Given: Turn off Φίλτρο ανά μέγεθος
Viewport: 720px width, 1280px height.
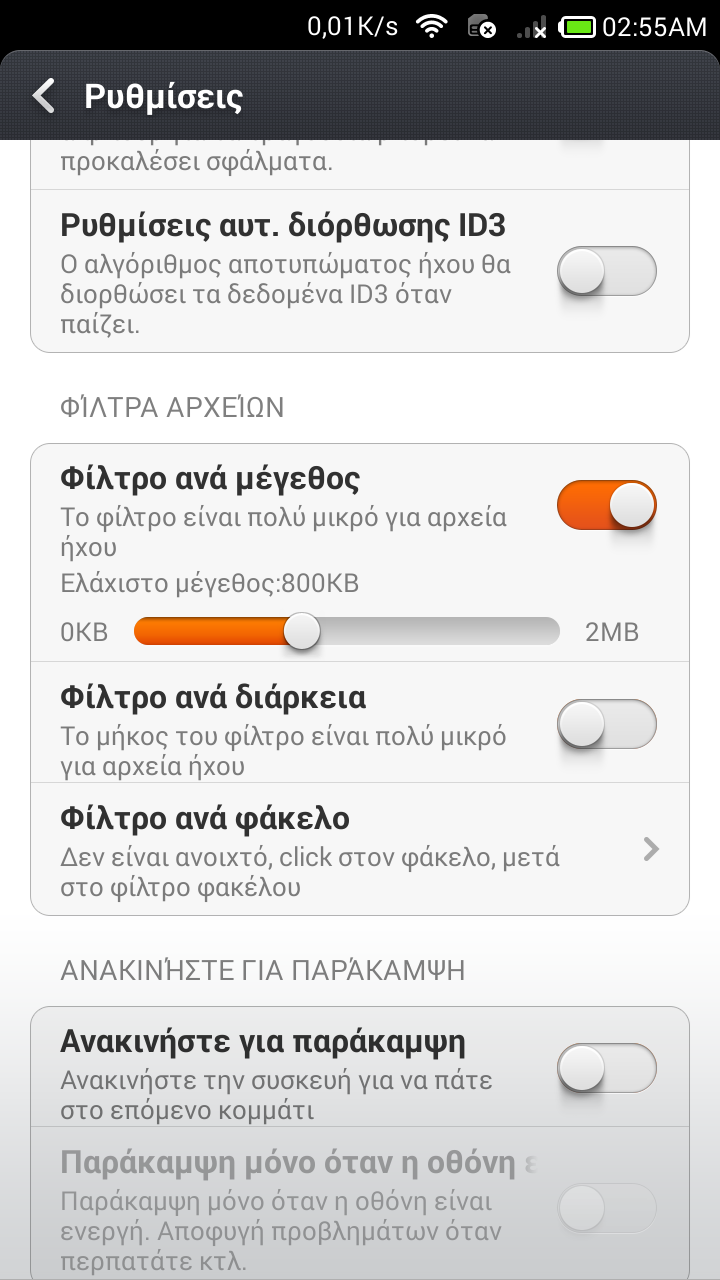Looking at the screenshot, I should (x=606, y=505).
